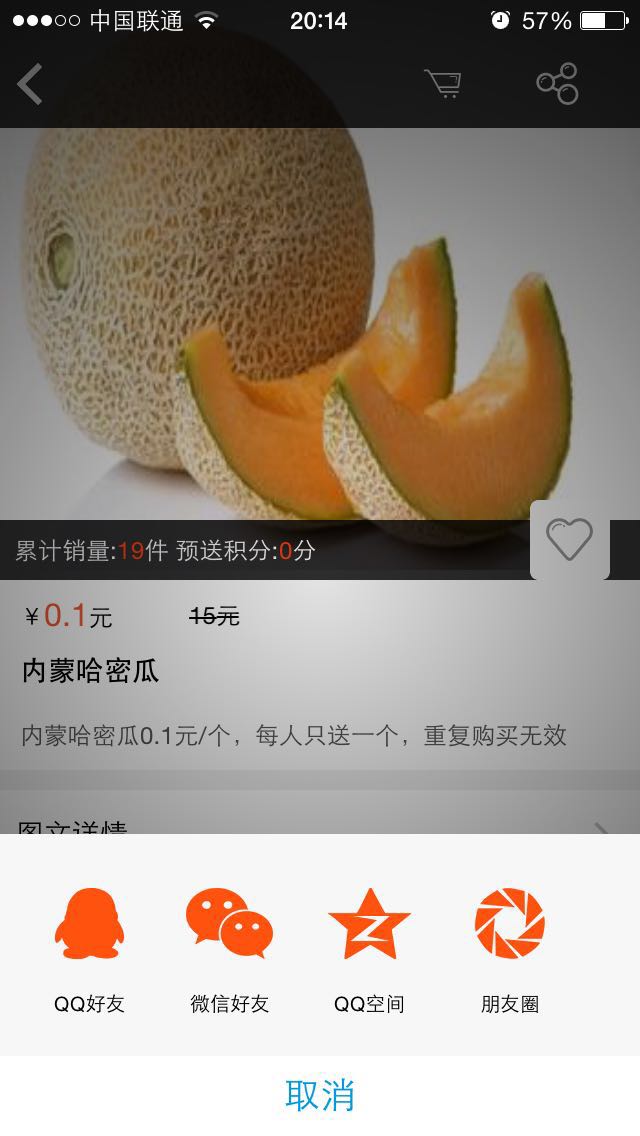Tap 取消 to dismiss share sheet
This screenshot has width=640, height=1136.
tap(320, 1095)
